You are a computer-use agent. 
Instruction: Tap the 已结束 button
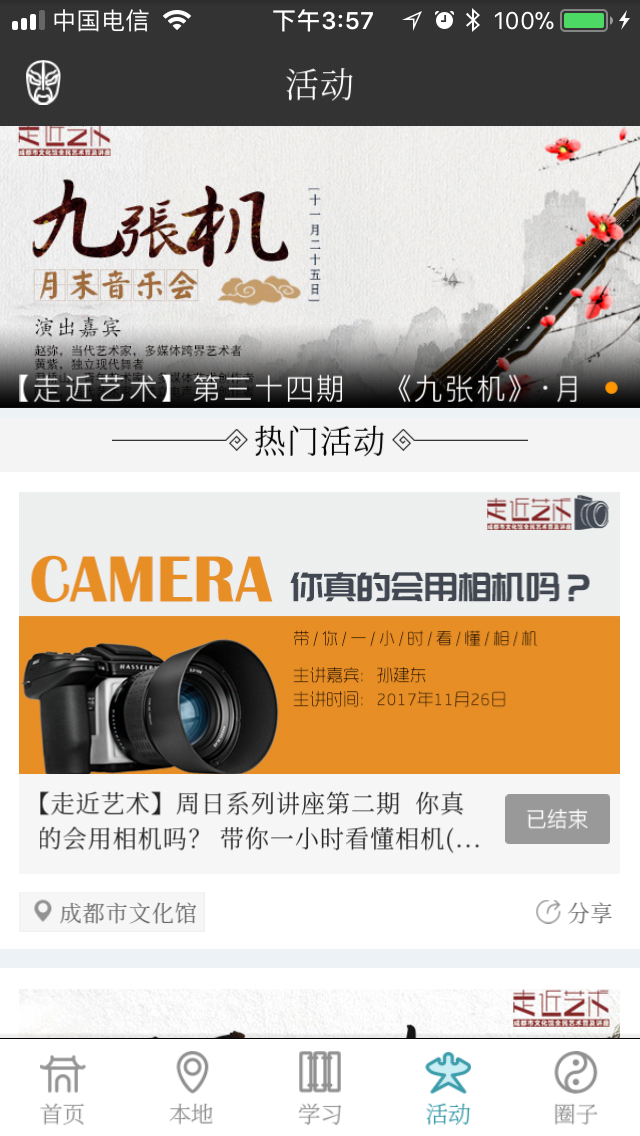(x=557, y=820)
